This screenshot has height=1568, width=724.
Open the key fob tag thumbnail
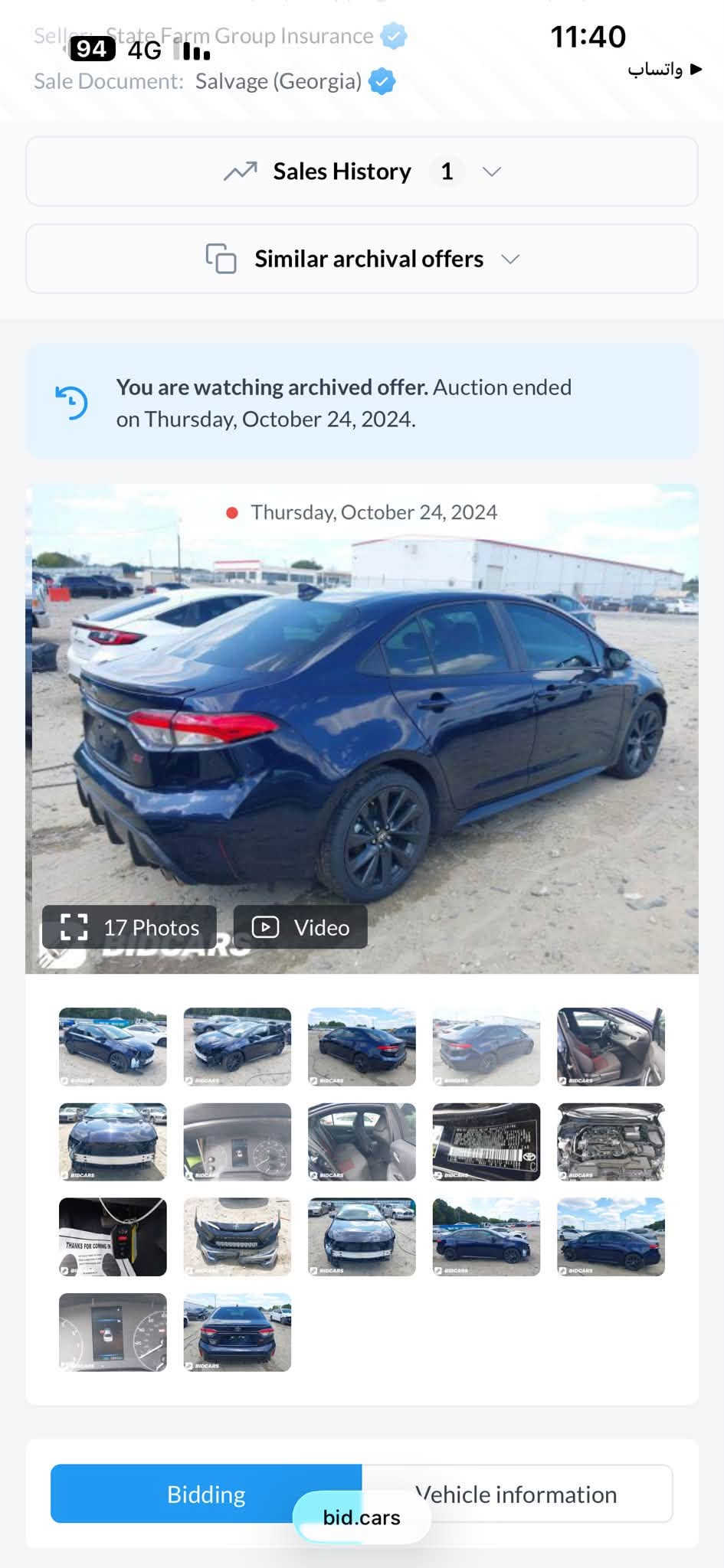click(113, 1236)
